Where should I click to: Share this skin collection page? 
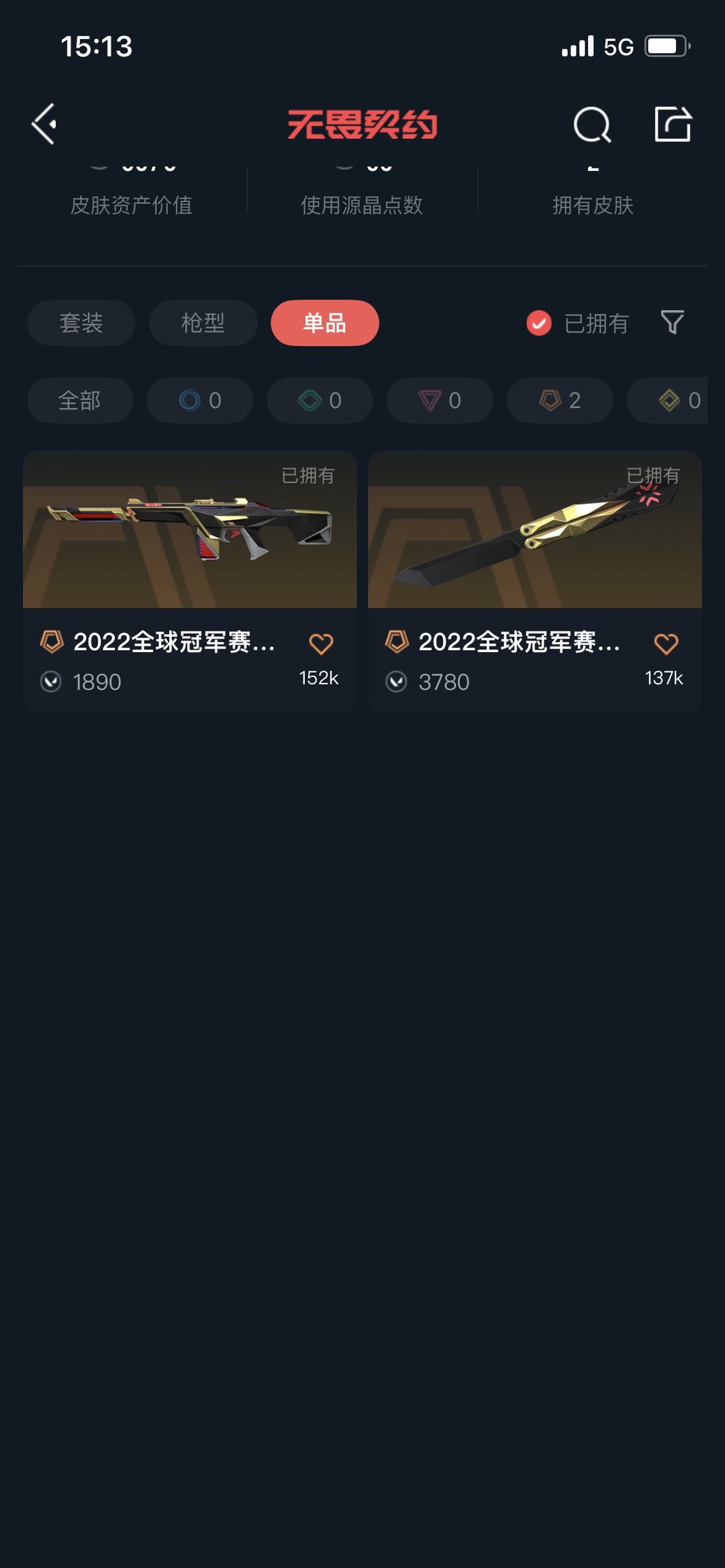tap(673, 124)
